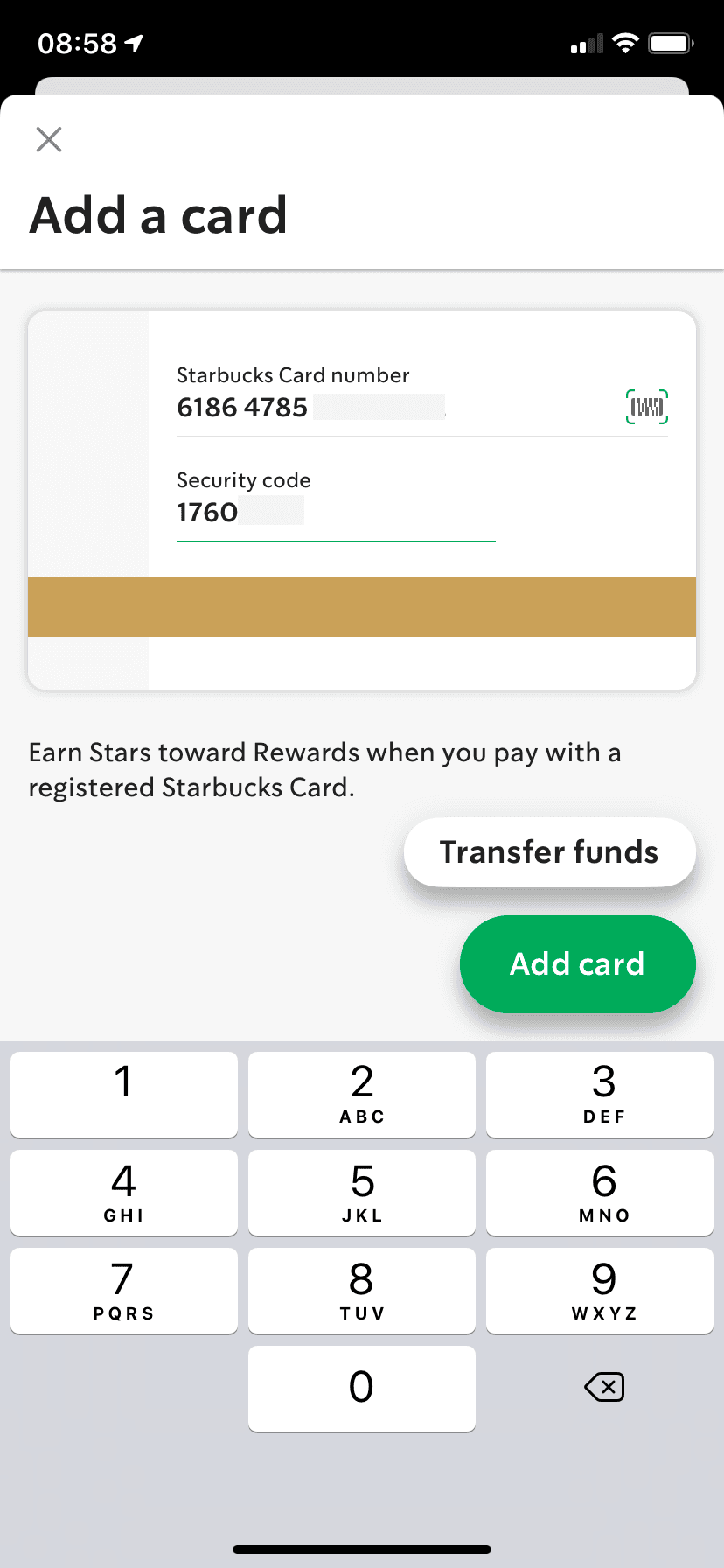This screenshot has width=724, height=1568.
Task: Enter digit 5 on the keypad
Action: pyautogui.click(x=362, y=1192)
